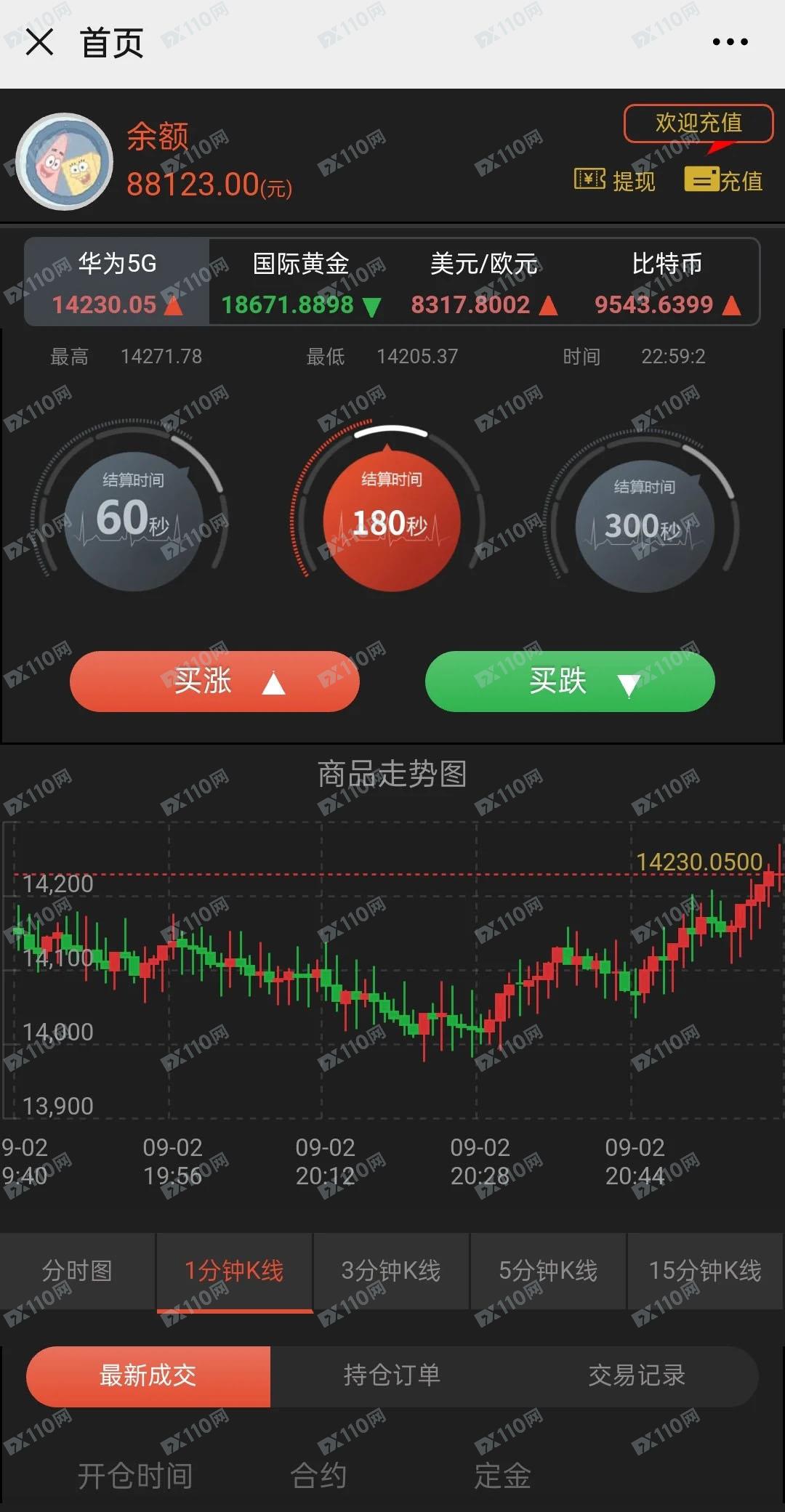This screenshot has height=1512, width=785.
Task: Tap the red 买涨 button
Action: (x=214, y=682)
